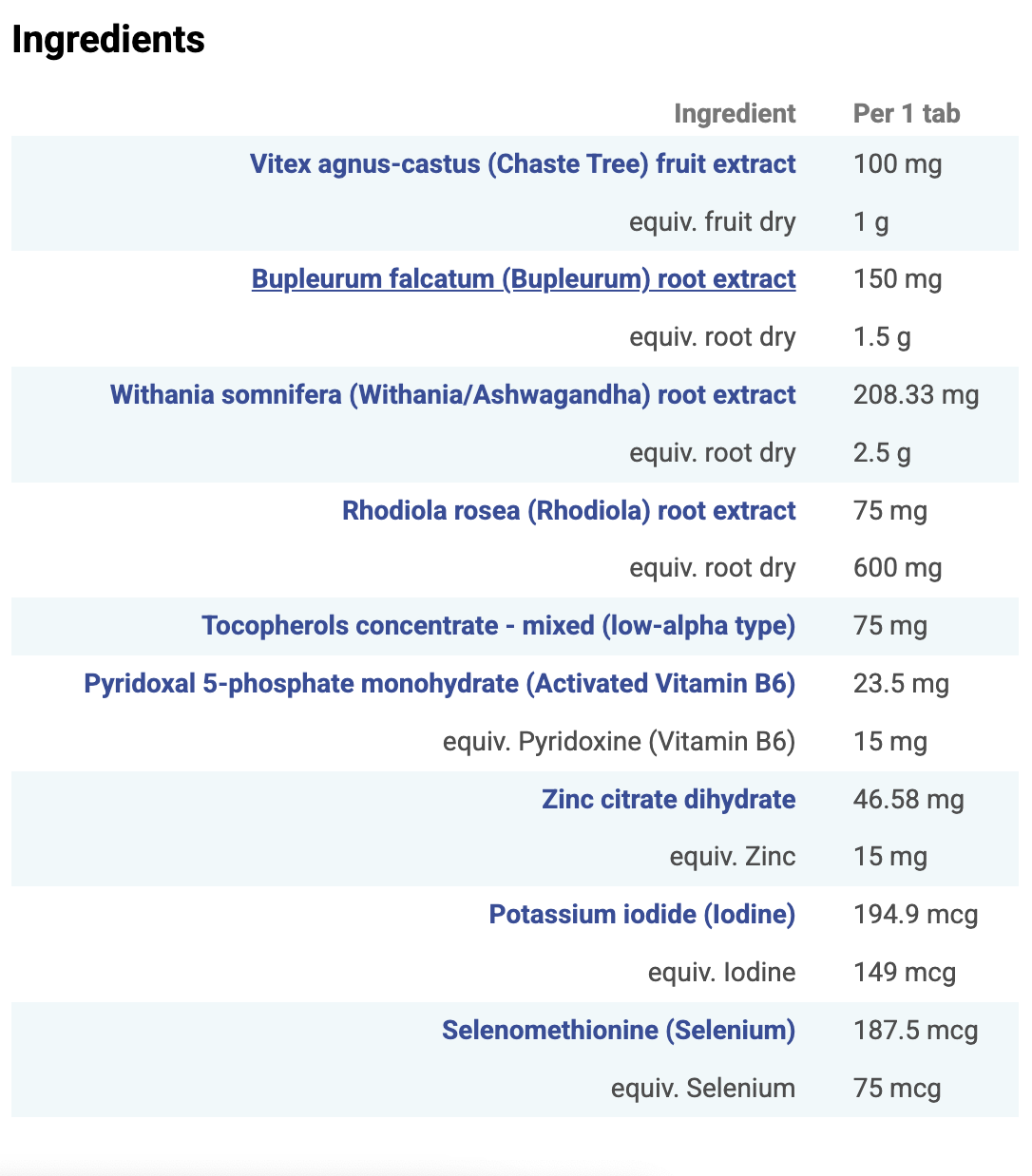Image resolution: width=1032 pixels, height=1176 pixels.
Task: Open the Potassium iodide (Iodine) link
Action: coord(641,915)
